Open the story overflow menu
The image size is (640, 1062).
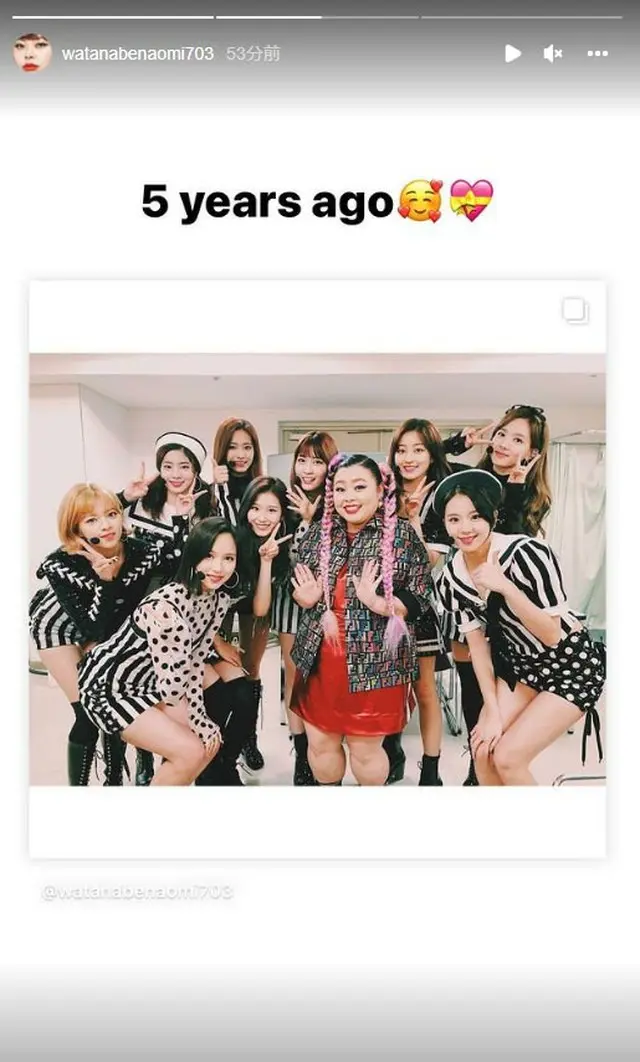[x=598, y=54]
